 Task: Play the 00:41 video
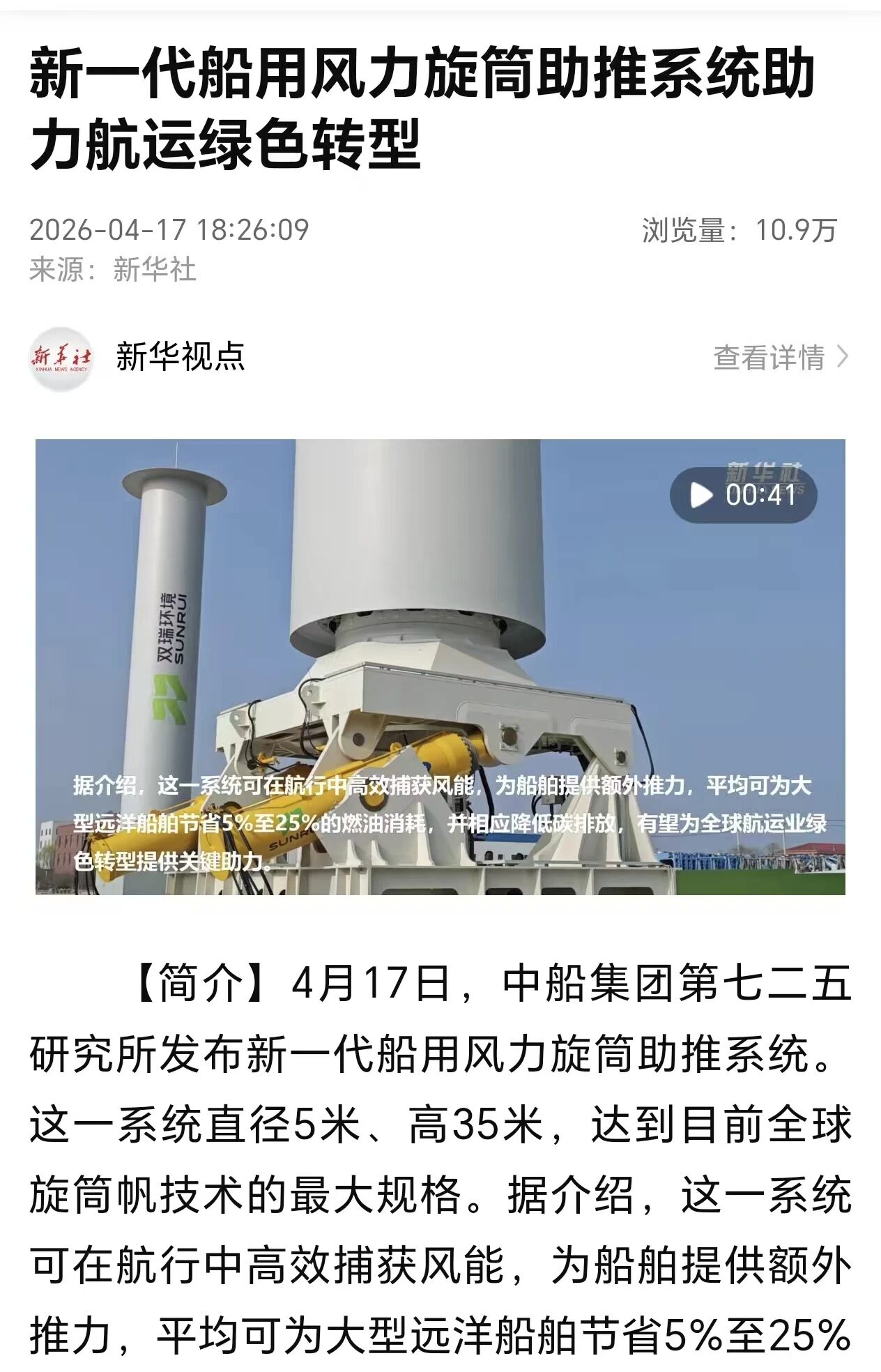tap(742, 495)
